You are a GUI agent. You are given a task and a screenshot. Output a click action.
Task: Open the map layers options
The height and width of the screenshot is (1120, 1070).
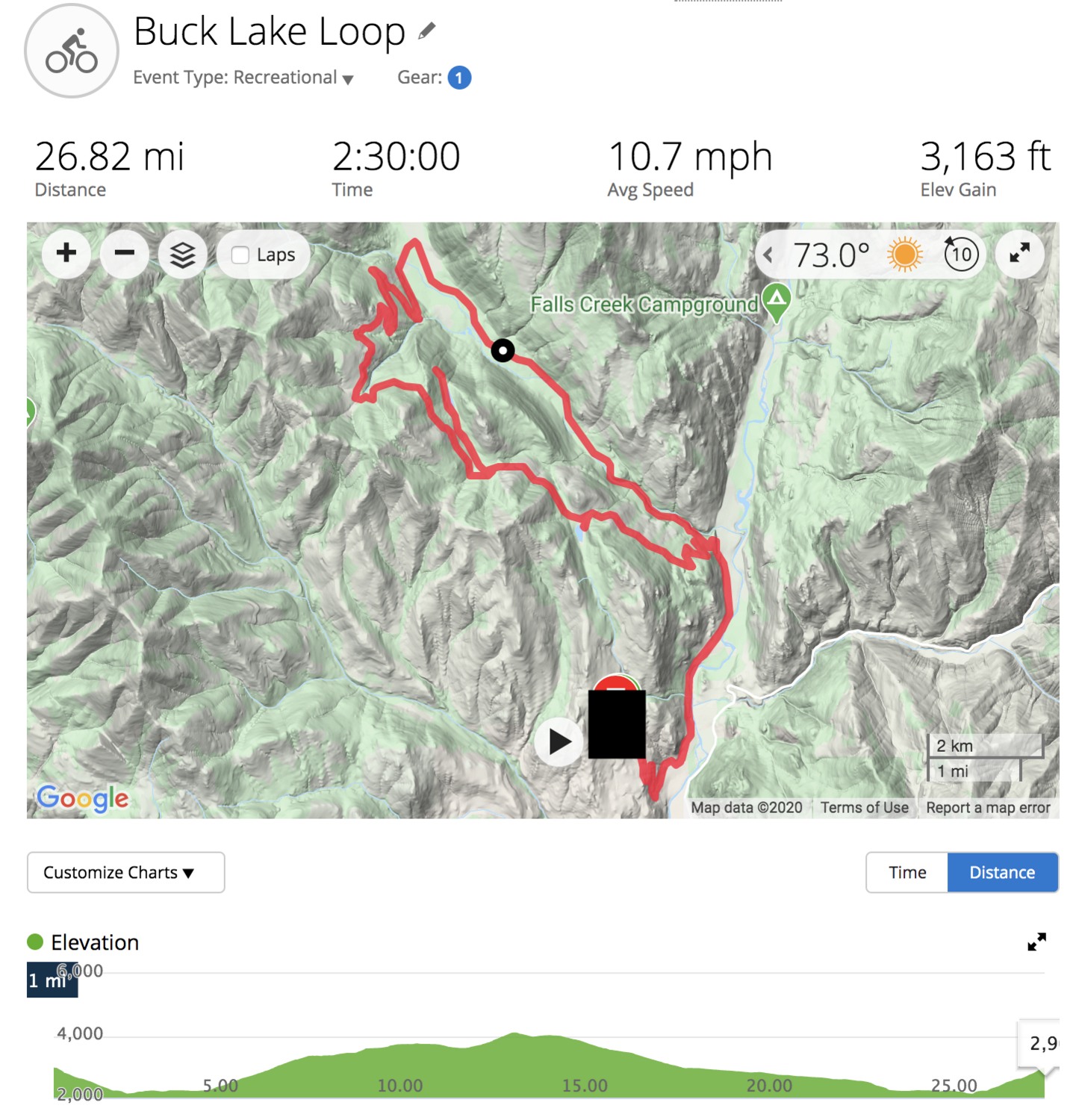[x=182, y=255]
